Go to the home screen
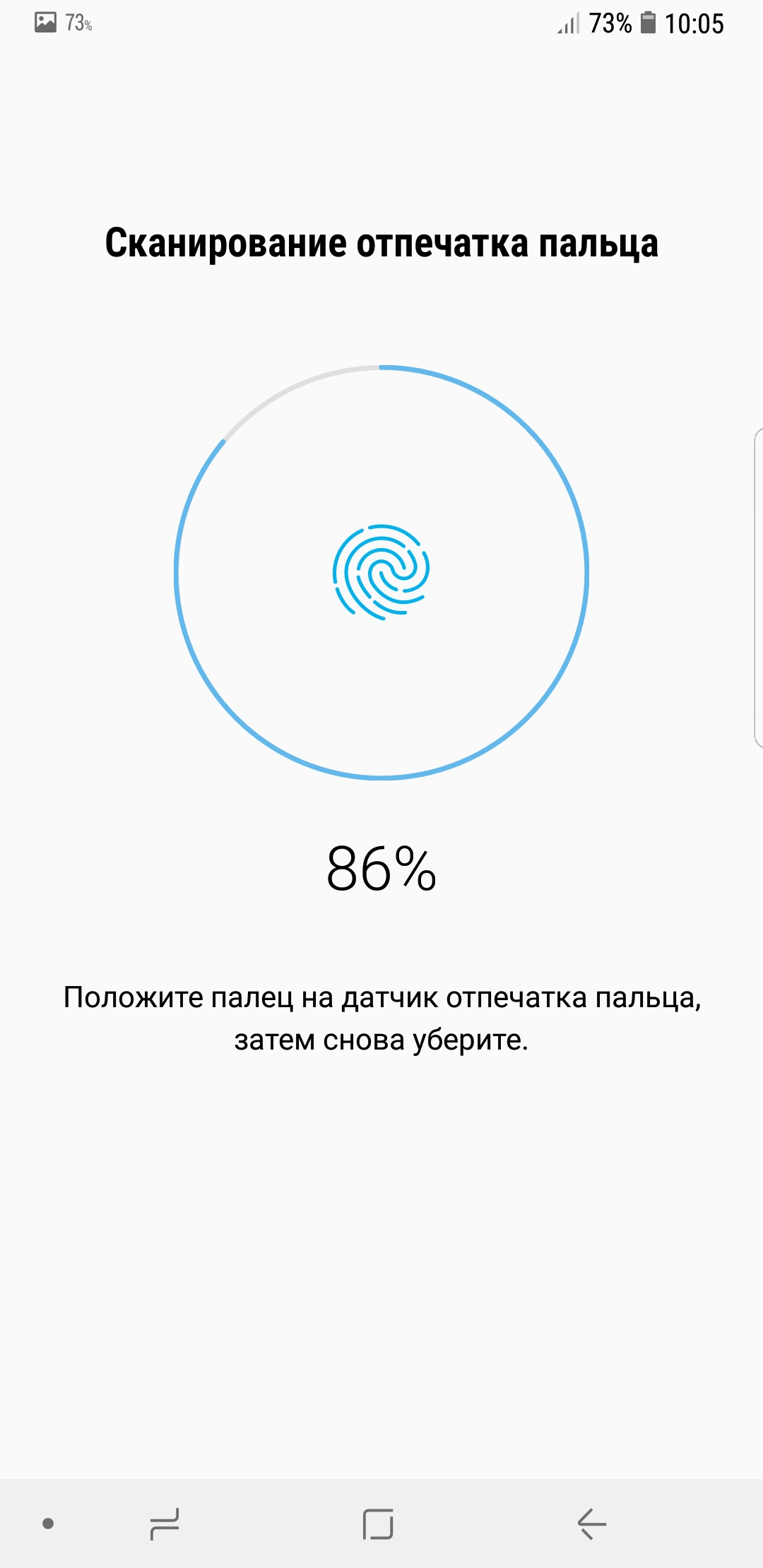Screen dimensions: 763x1568 pos(378,1524)
